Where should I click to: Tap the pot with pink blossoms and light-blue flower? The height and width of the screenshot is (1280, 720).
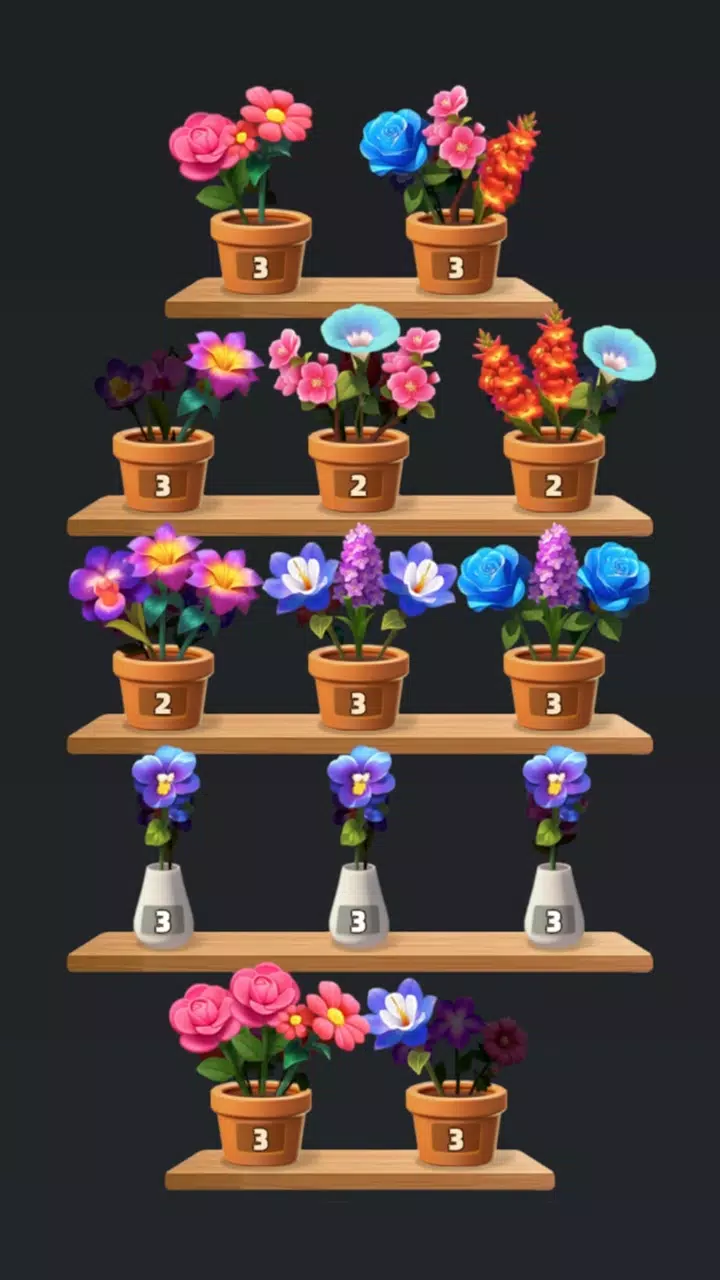[358, 470]
